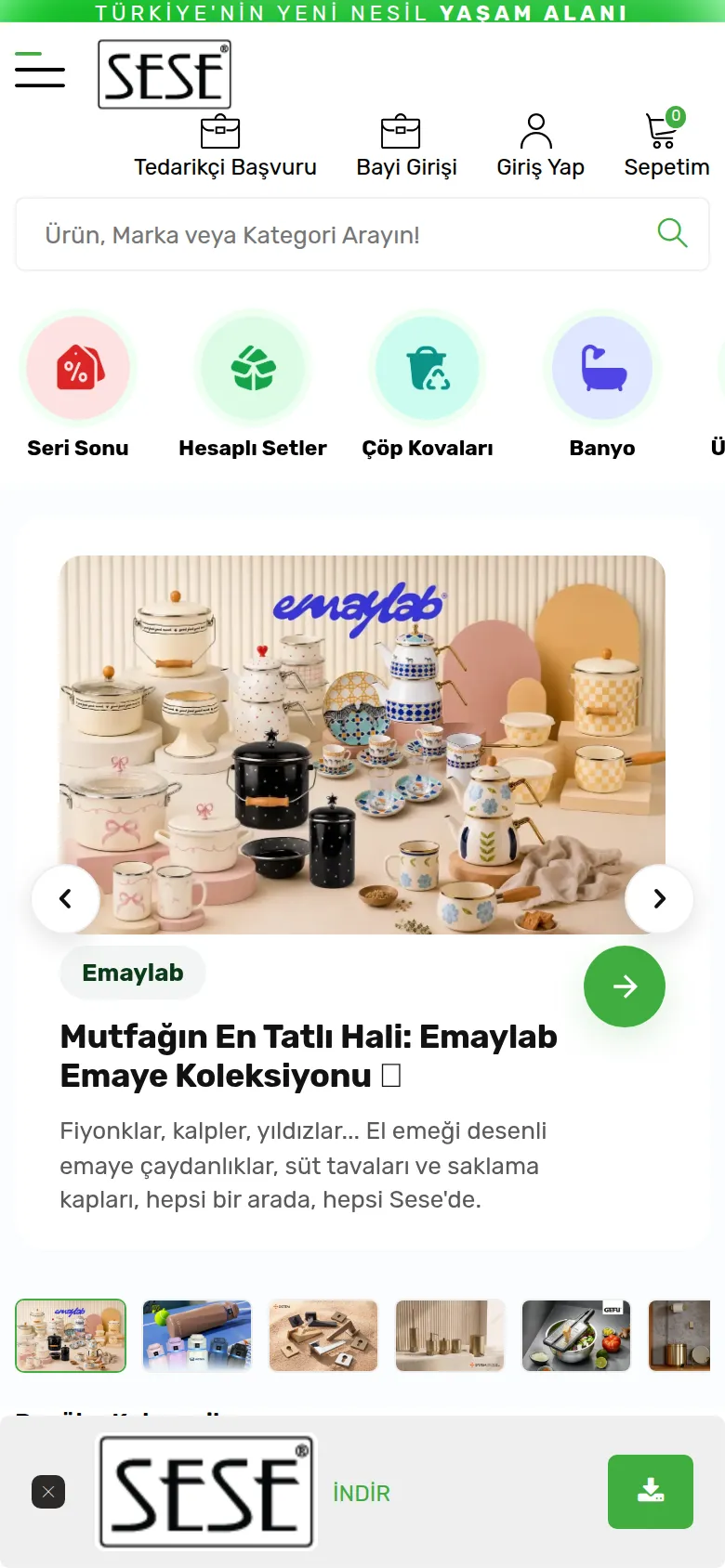This screenshot has width=725, height=1568.
Task: Show previous slide in carousel
Action: (65, 898)
